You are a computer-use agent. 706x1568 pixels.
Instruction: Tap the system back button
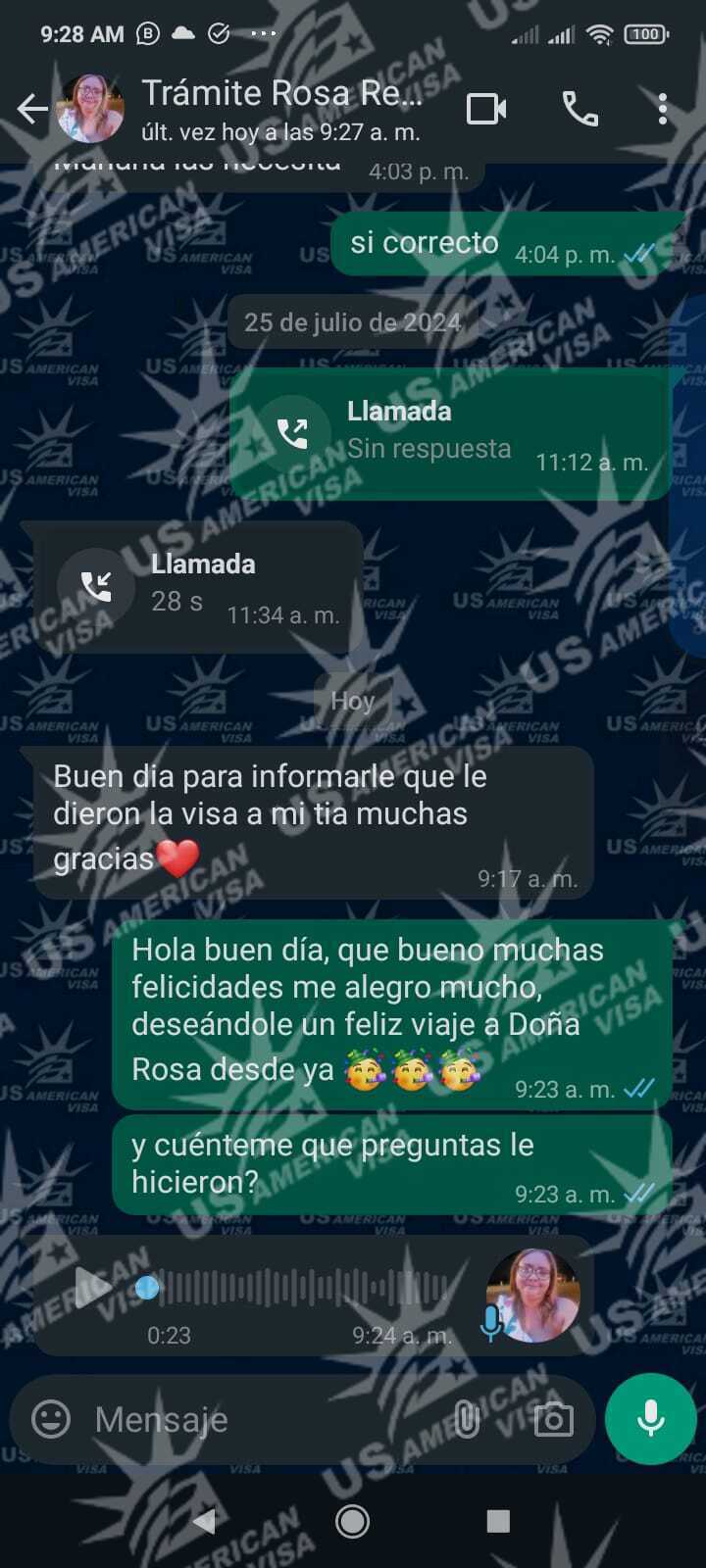(204, 1521)
